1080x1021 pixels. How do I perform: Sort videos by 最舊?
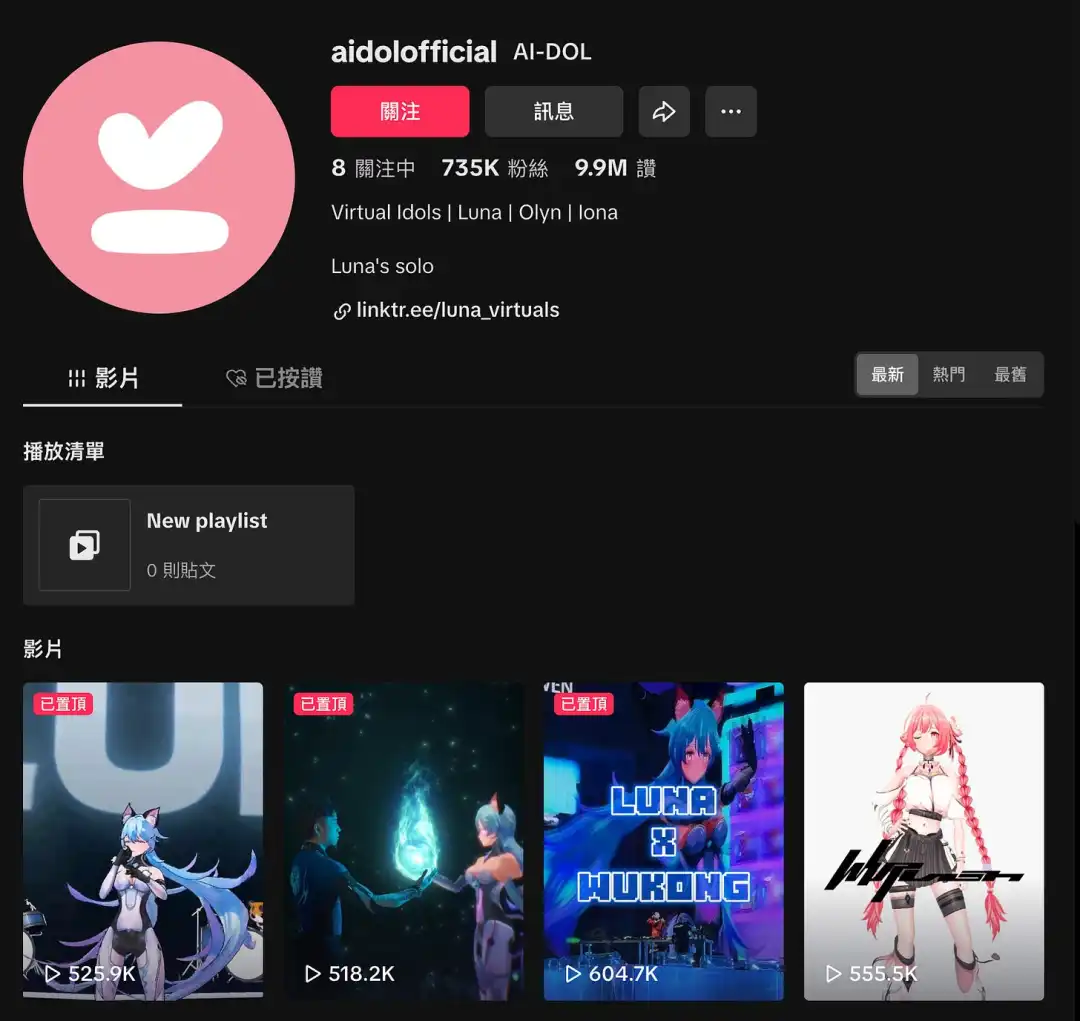pyautogui.click(x=1010, y=374)
